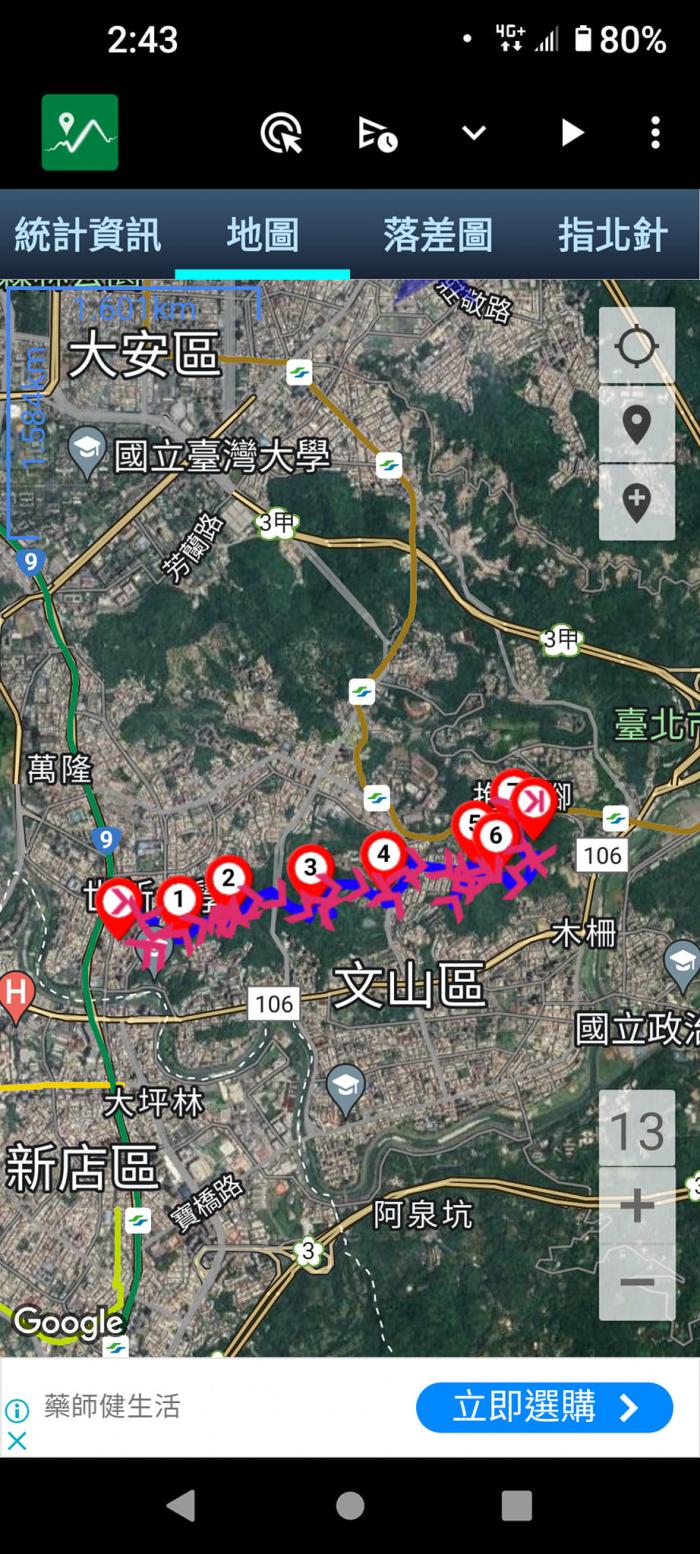700x1554 pixels.
Task: Open the overflow menu
Action: tap(655, 133)
